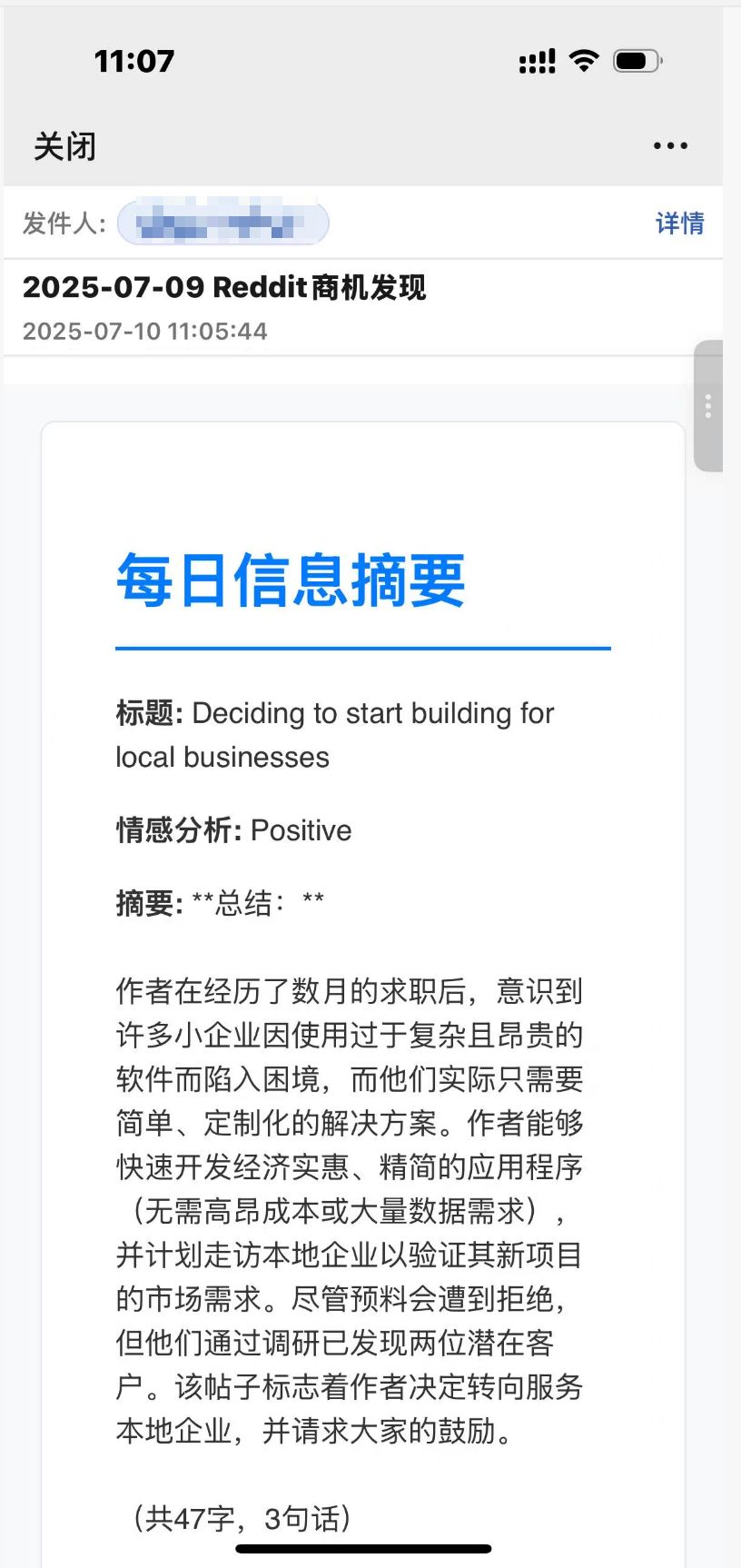The height and width of the screenshot is (1568, 741).
Task: Tap the status bar clock showing 11:07
Action: pyautogui.click(x=134, y=61)
